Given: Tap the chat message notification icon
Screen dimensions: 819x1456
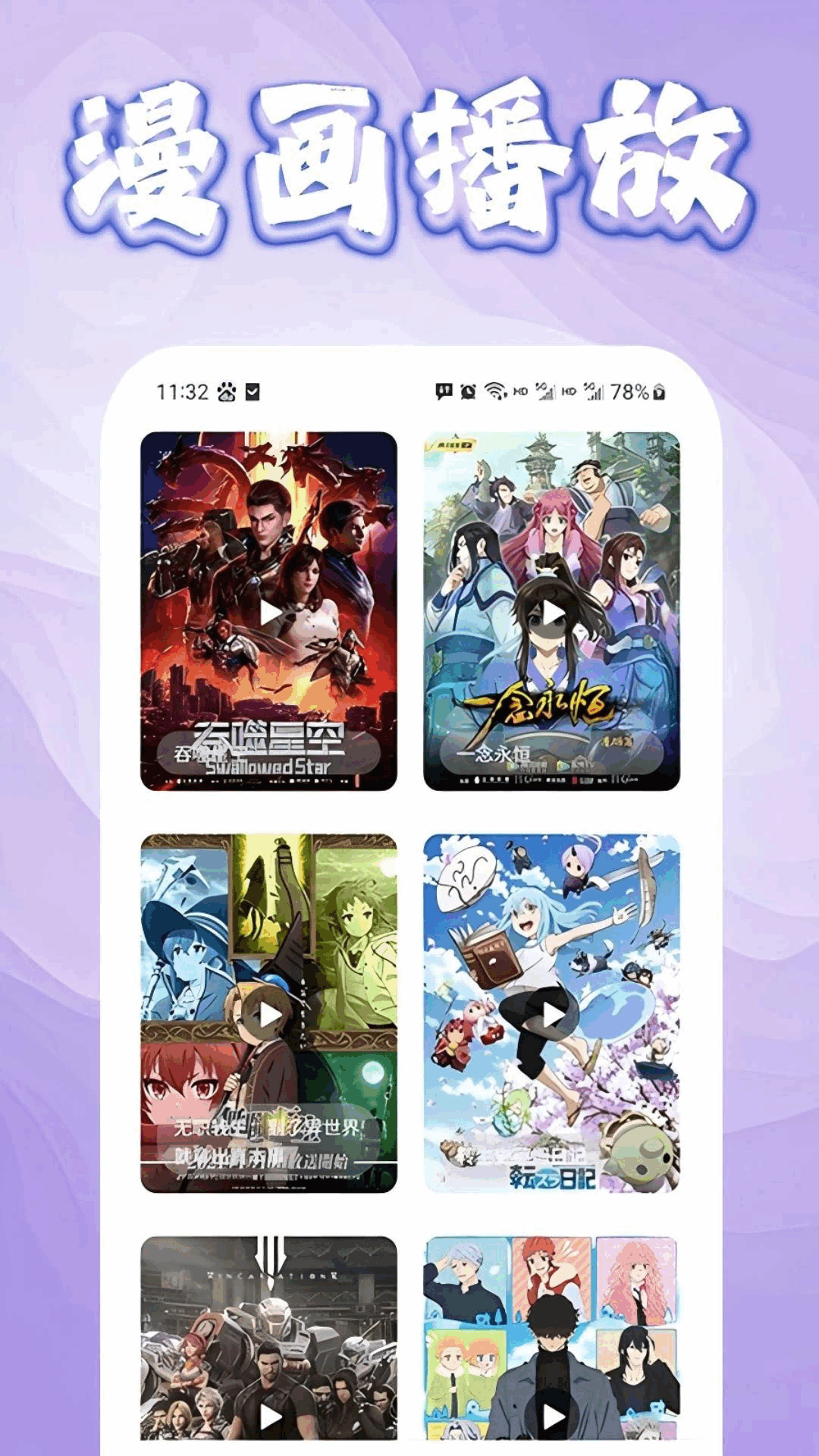Looking at the screenshot, I should click(x=443, y=392).
